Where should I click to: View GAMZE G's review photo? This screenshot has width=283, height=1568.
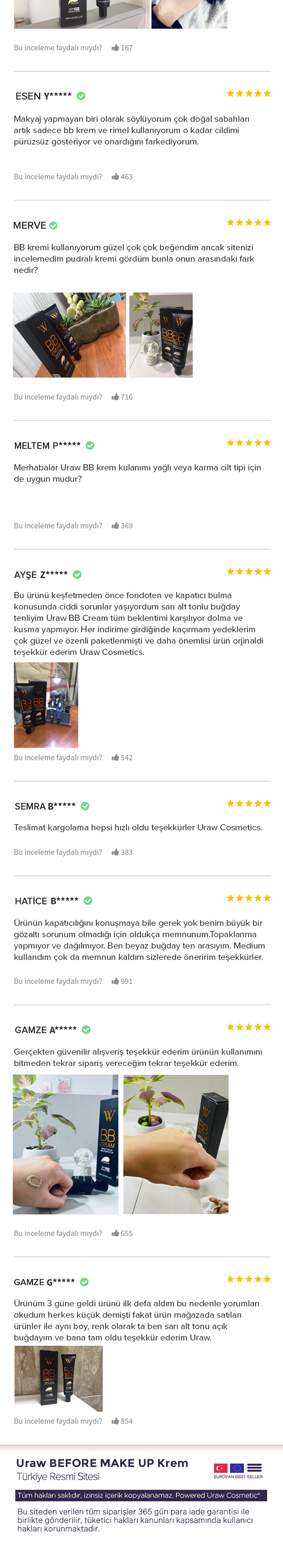59,1378
